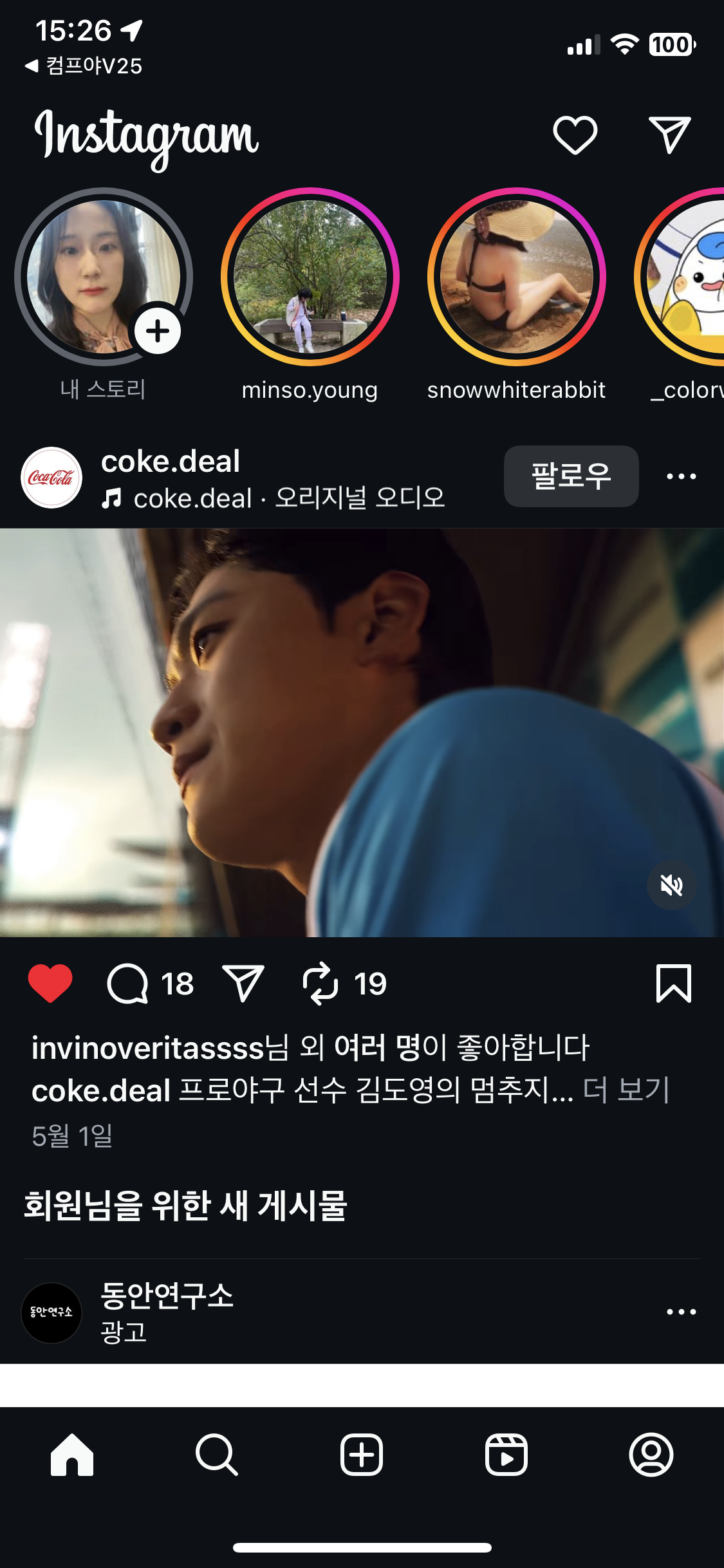
Task: View minso.young's story
Action: [310, 277]
